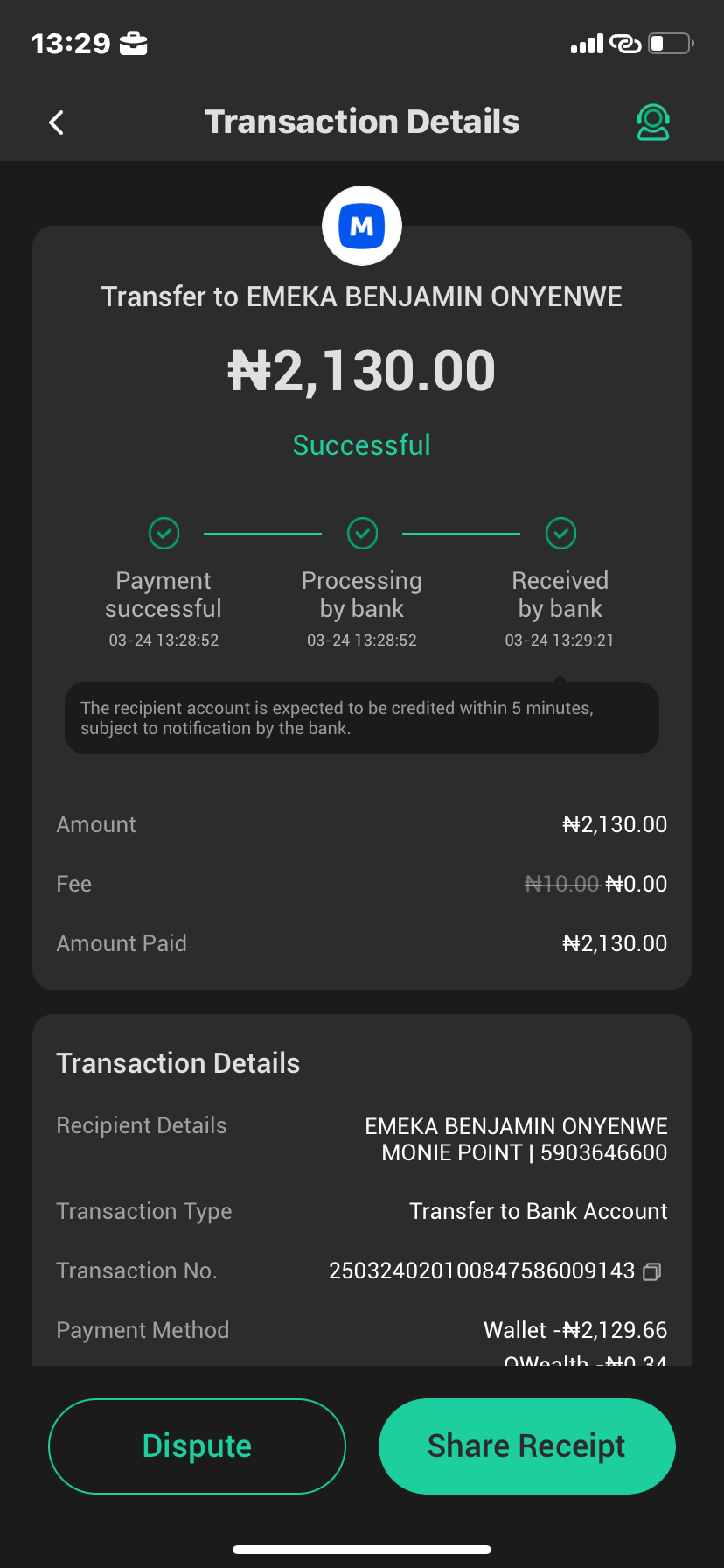Go back from Transaction Details
This screenshot has height=1568, width=724.
[57, 122]
